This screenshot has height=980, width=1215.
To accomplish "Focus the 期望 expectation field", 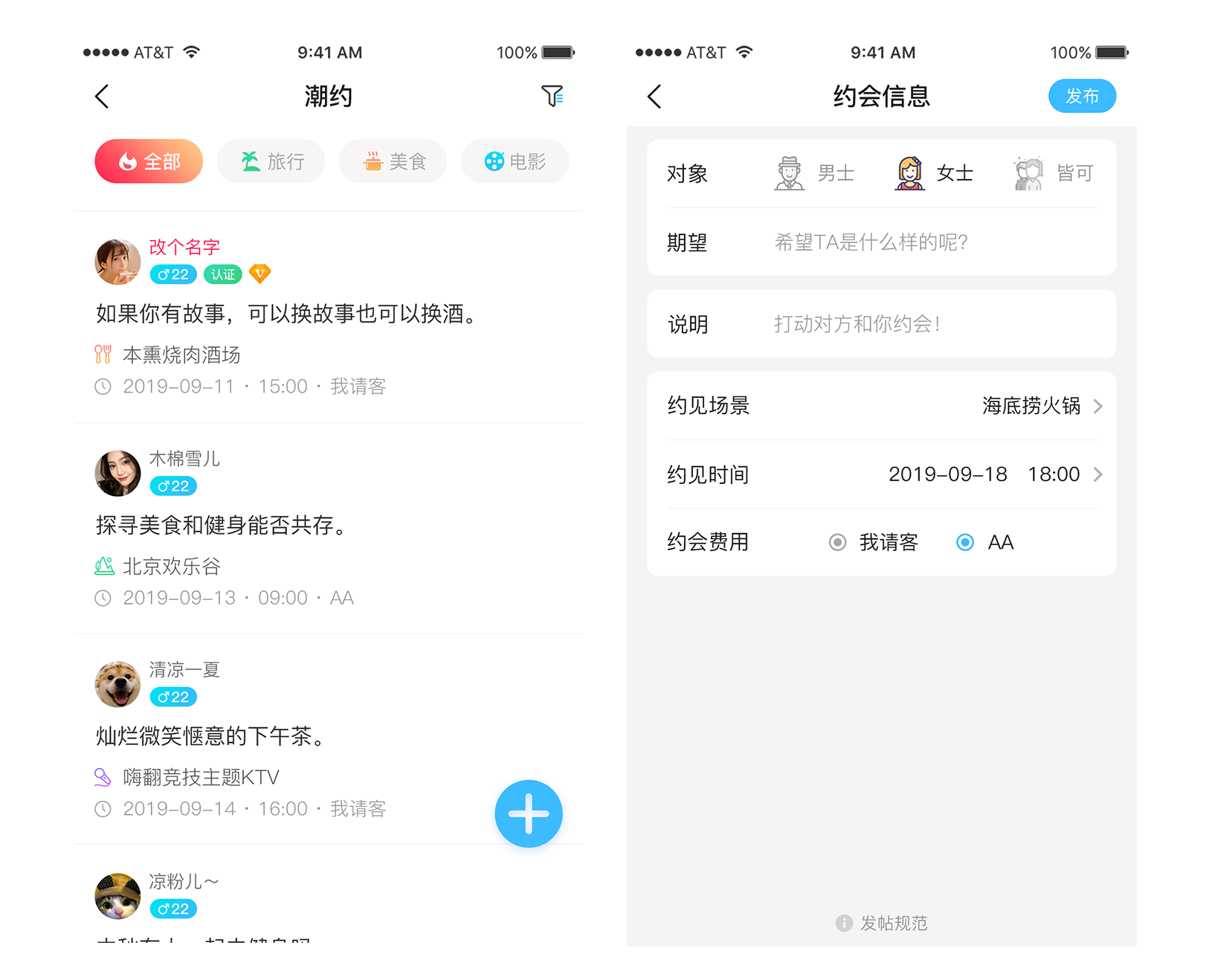I will click(929, 242).
